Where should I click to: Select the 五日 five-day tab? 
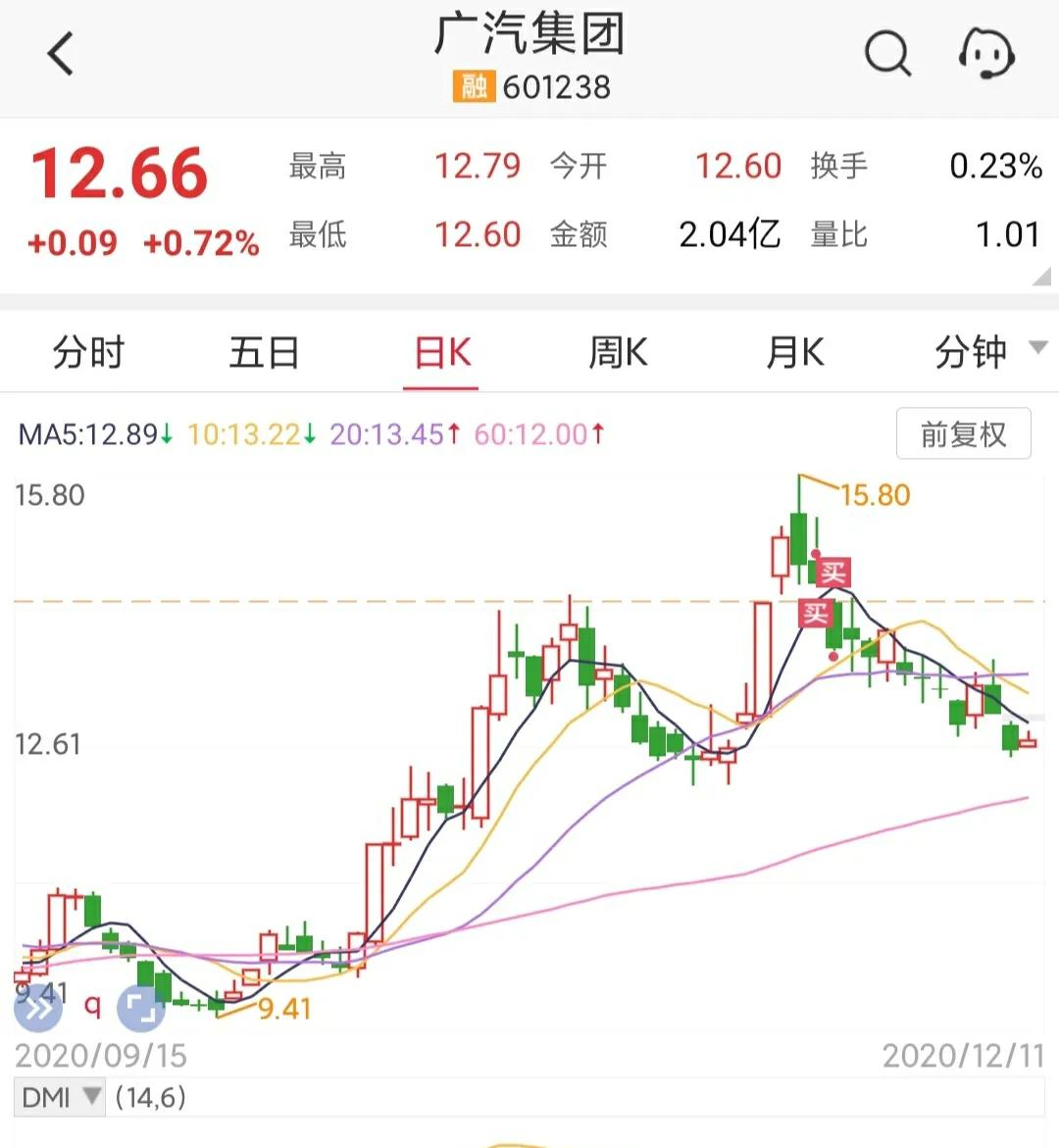[x=263, y=353]
